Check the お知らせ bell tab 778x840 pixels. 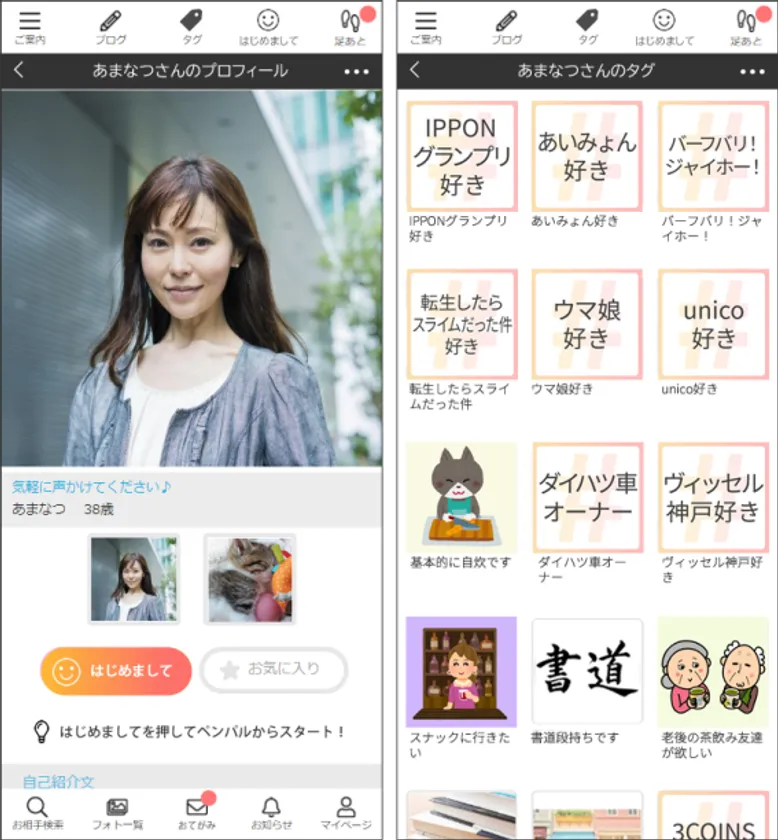click(271, 813)
